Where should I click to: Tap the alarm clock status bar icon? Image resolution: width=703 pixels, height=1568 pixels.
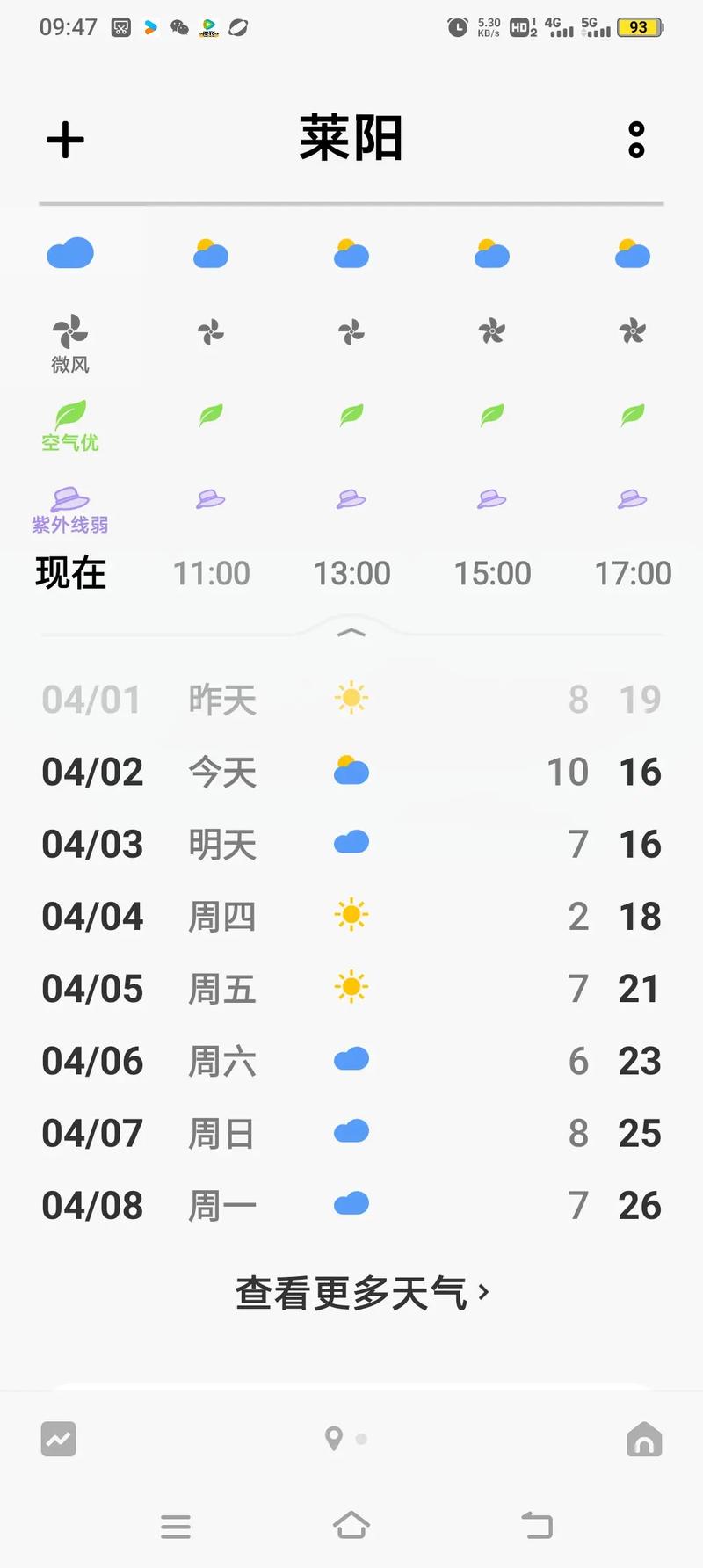[458, 27]
